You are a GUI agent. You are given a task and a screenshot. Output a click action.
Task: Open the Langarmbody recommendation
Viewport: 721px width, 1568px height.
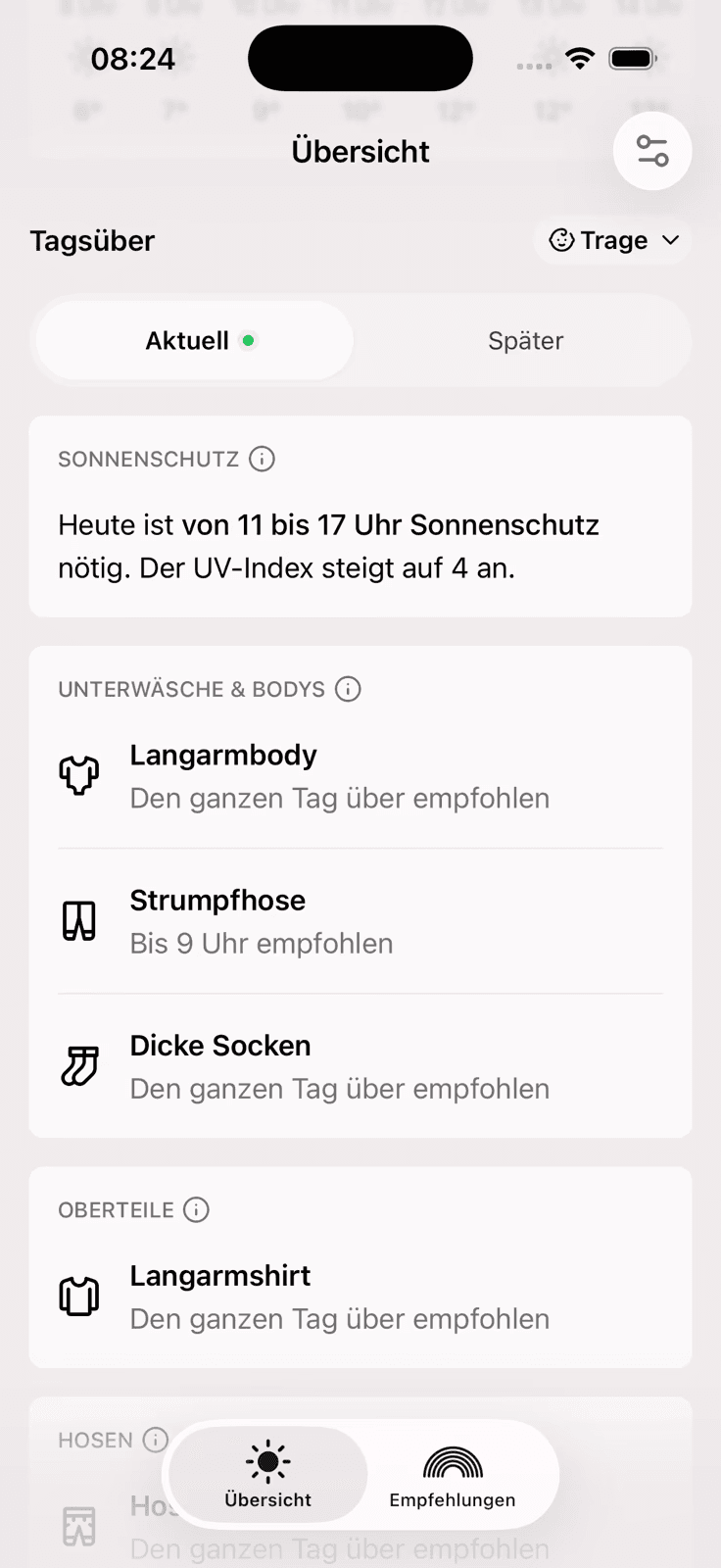pos(360,776)
